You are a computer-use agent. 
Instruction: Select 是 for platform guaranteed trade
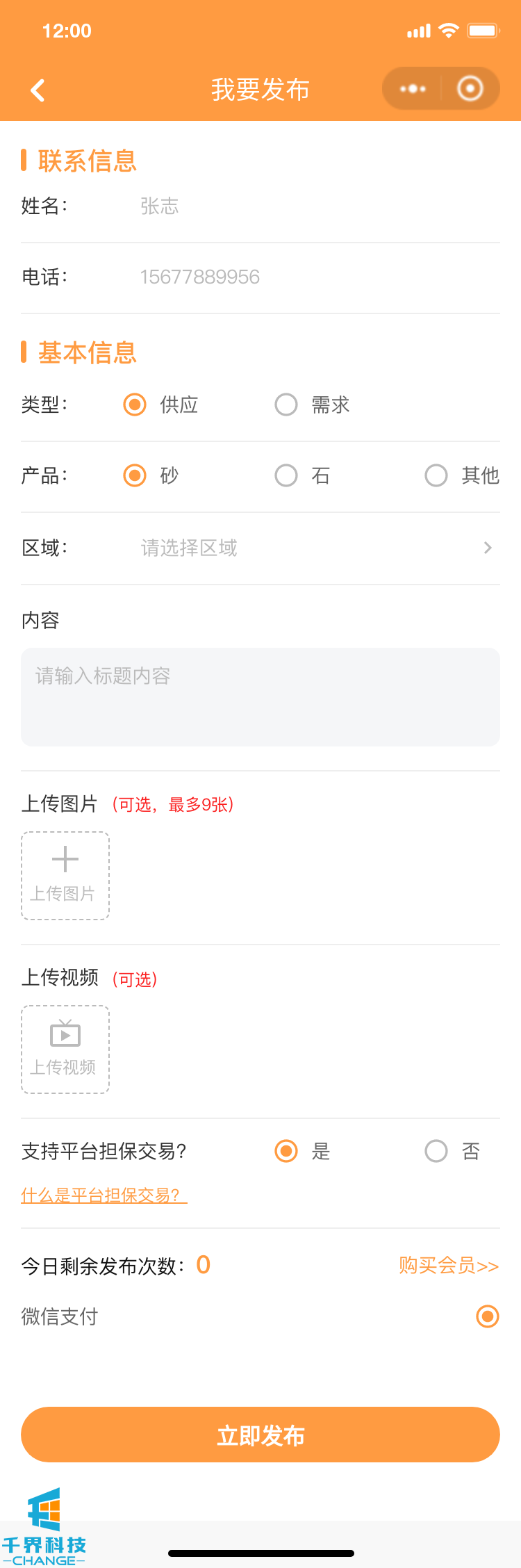[x=286, y=1151]
